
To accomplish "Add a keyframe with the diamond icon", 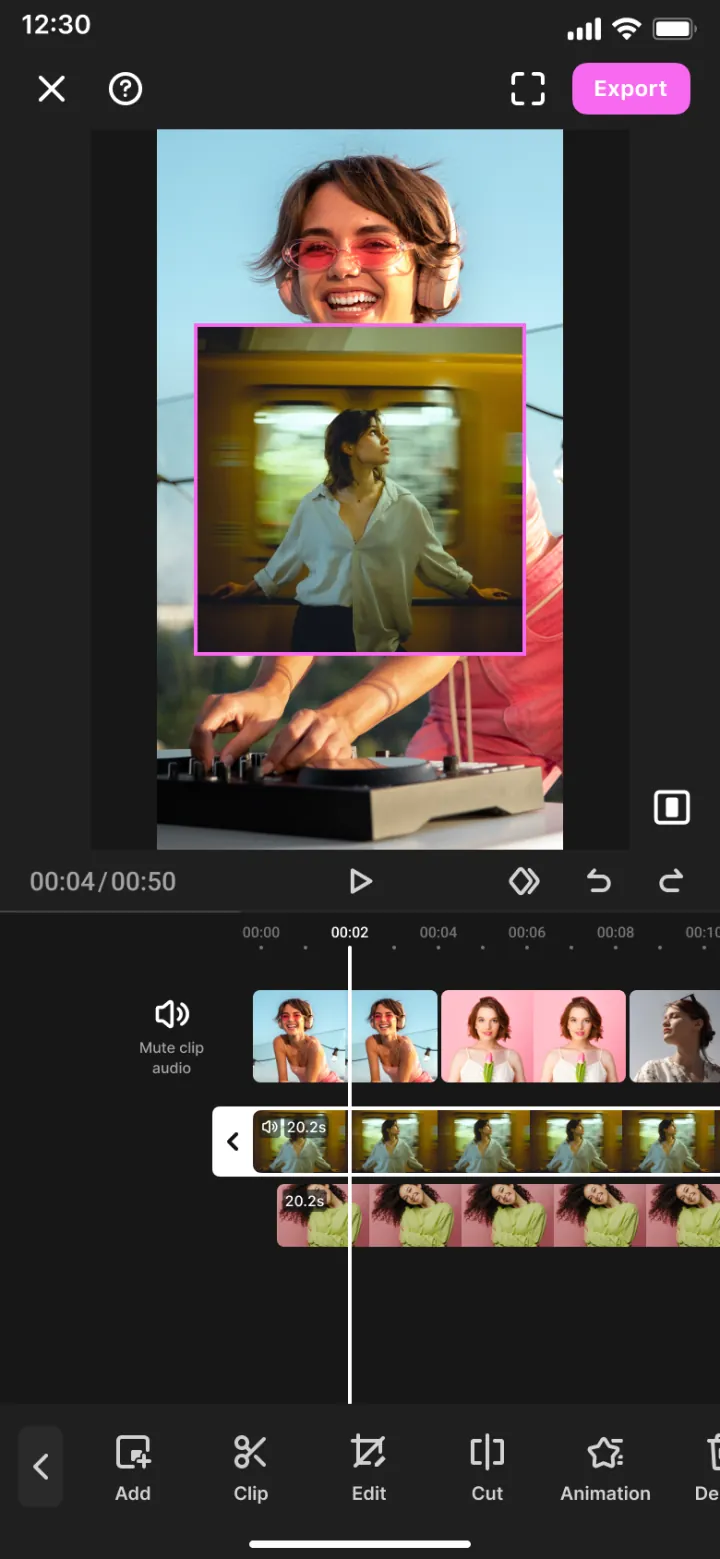I will (x=524, y=881).
